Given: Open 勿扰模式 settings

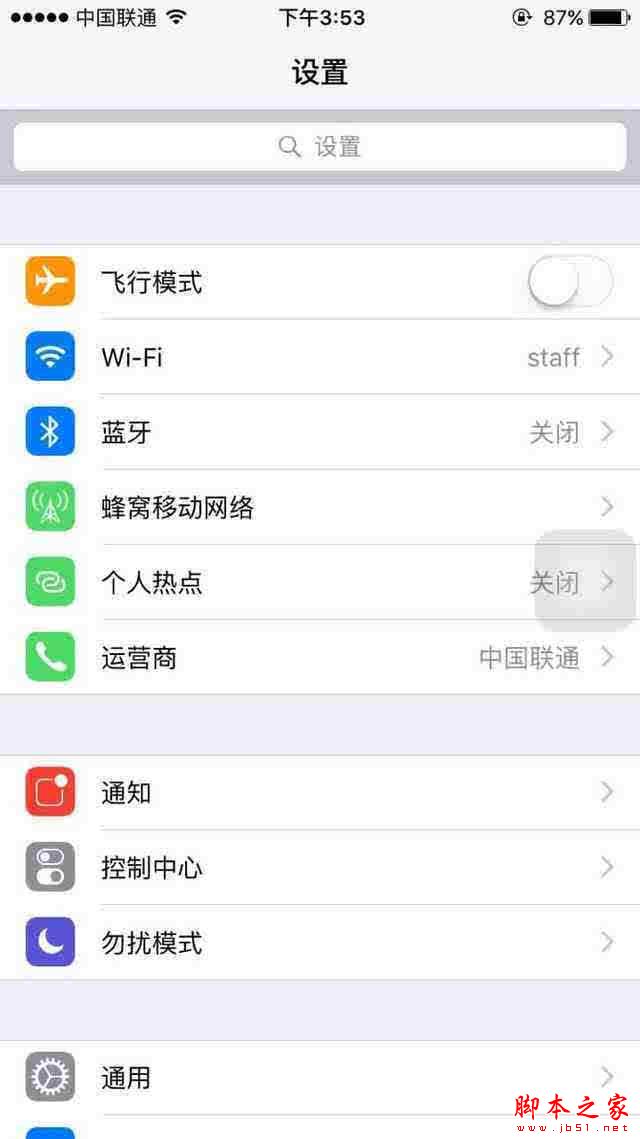Looking at the screenshot, I should tap(320, 942).
